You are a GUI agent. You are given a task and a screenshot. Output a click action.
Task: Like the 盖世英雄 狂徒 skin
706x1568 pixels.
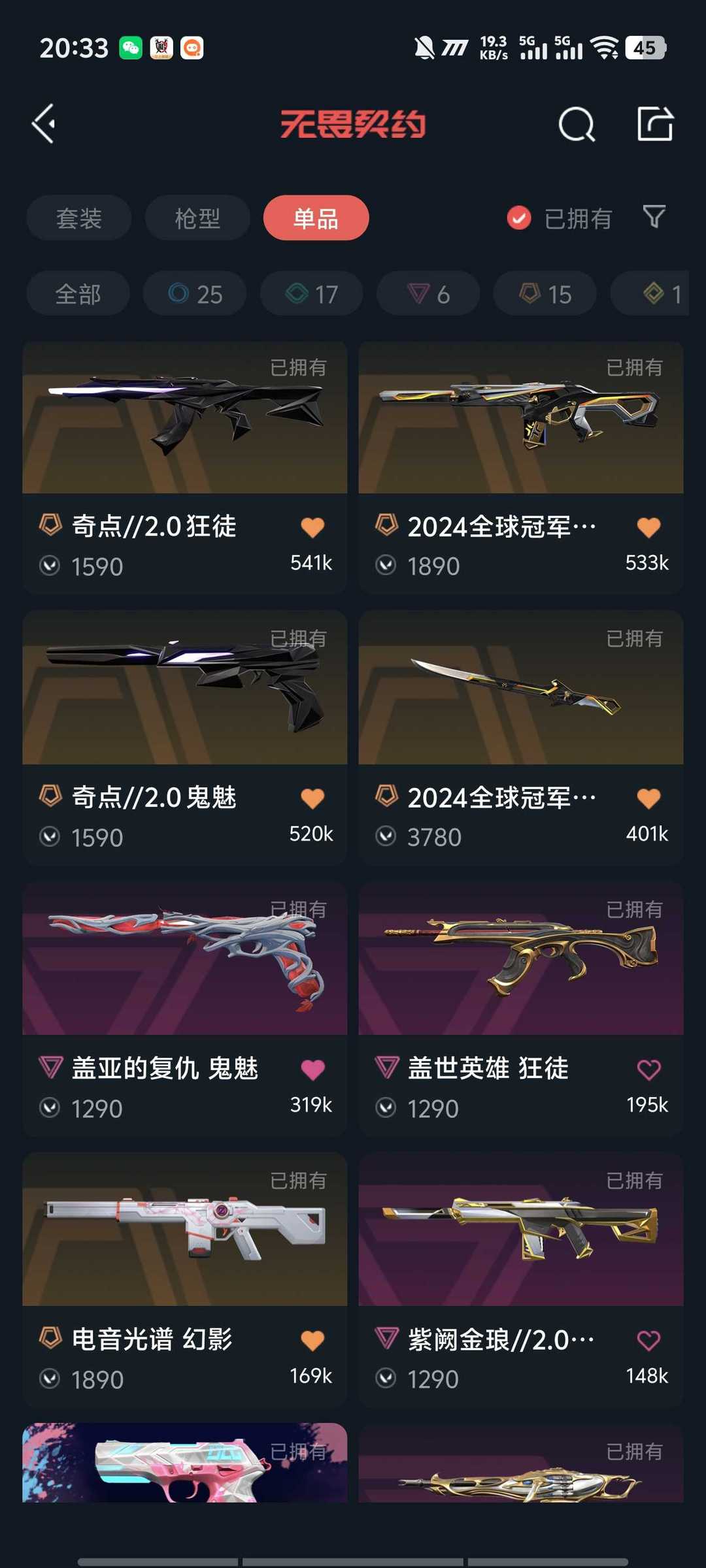[648, 1070]
